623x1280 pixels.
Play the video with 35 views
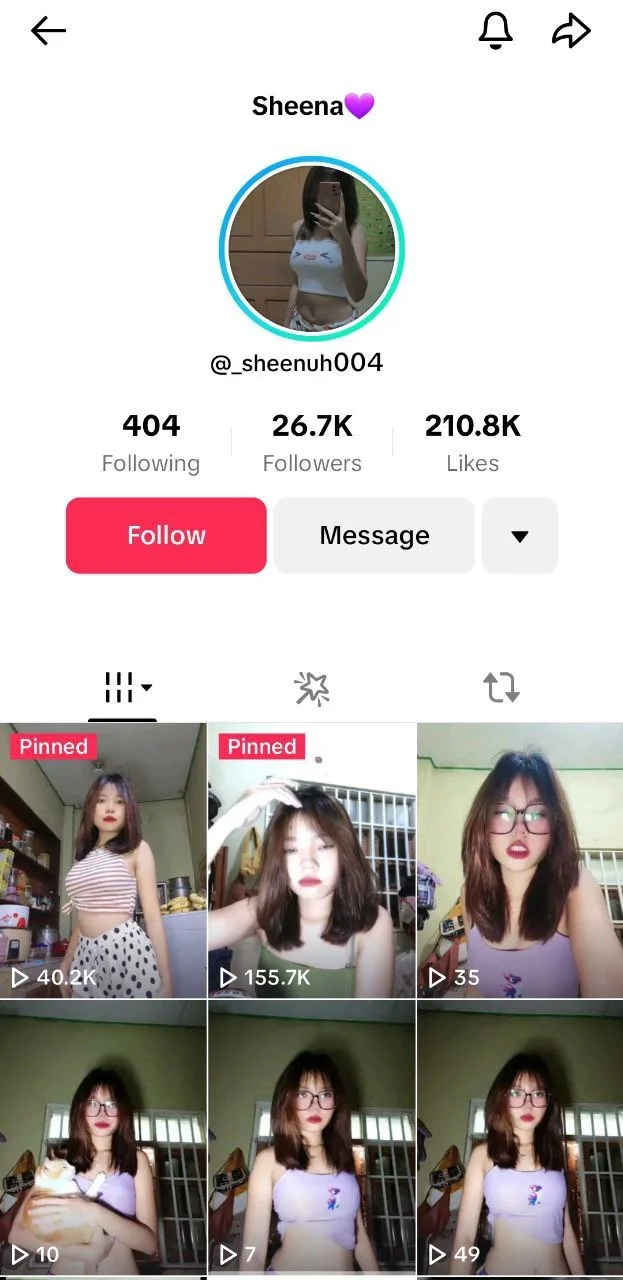(520, 861)
